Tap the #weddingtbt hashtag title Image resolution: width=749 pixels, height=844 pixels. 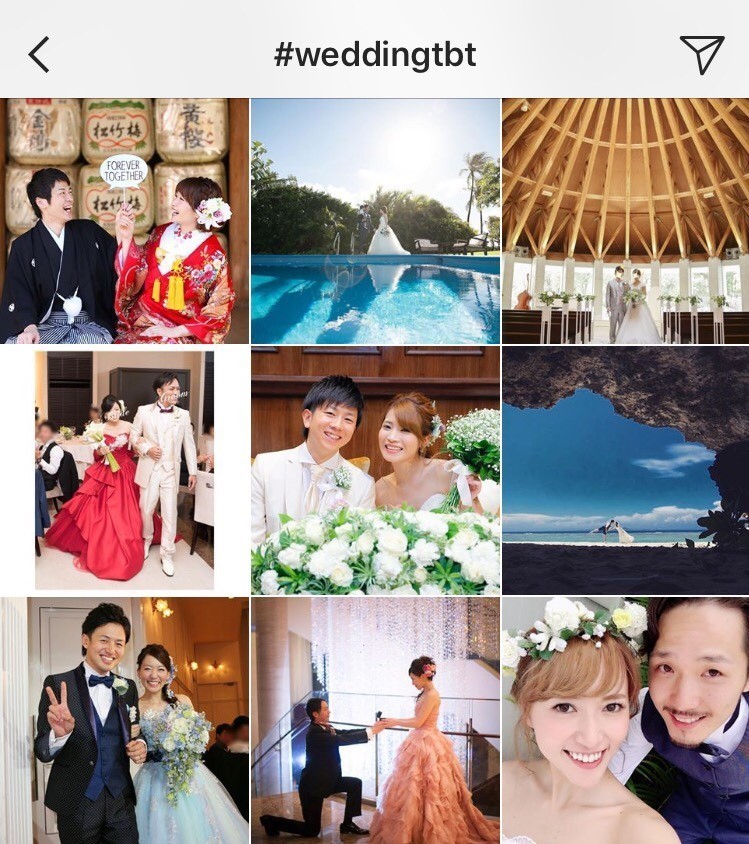click(x=374, y=54)
